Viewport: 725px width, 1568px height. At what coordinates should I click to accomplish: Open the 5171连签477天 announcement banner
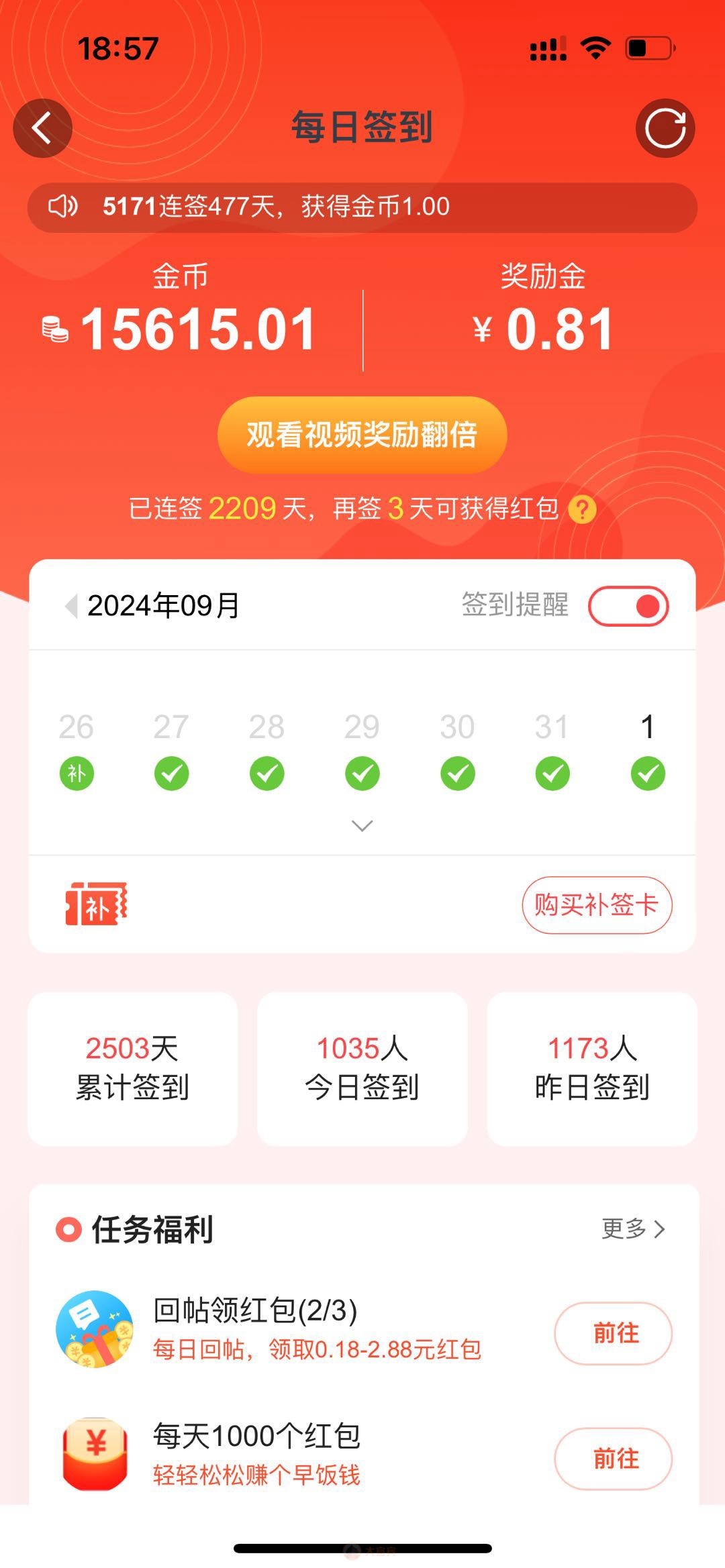362,207
